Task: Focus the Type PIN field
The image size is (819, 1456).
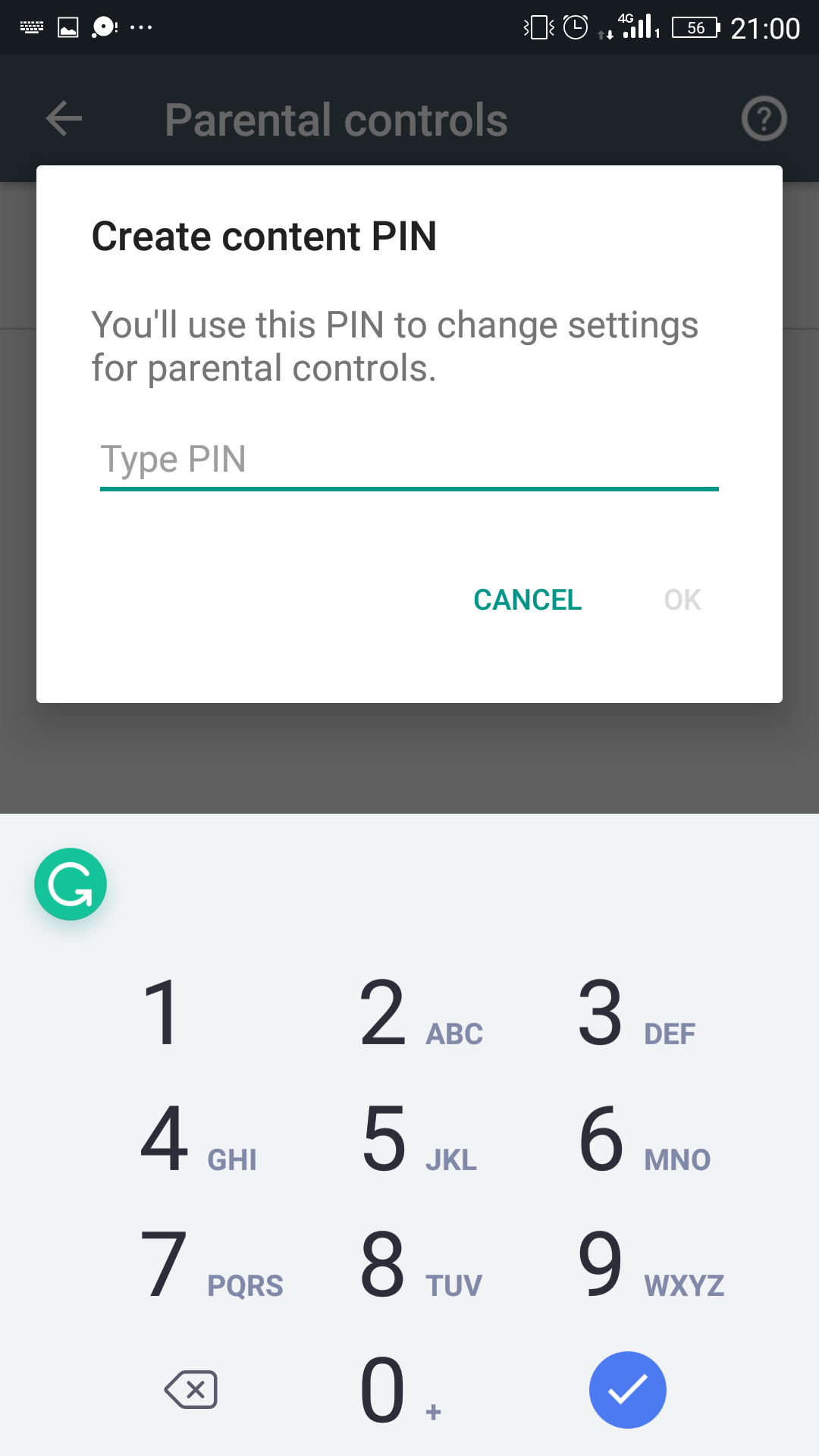Action: click(409, 460)
